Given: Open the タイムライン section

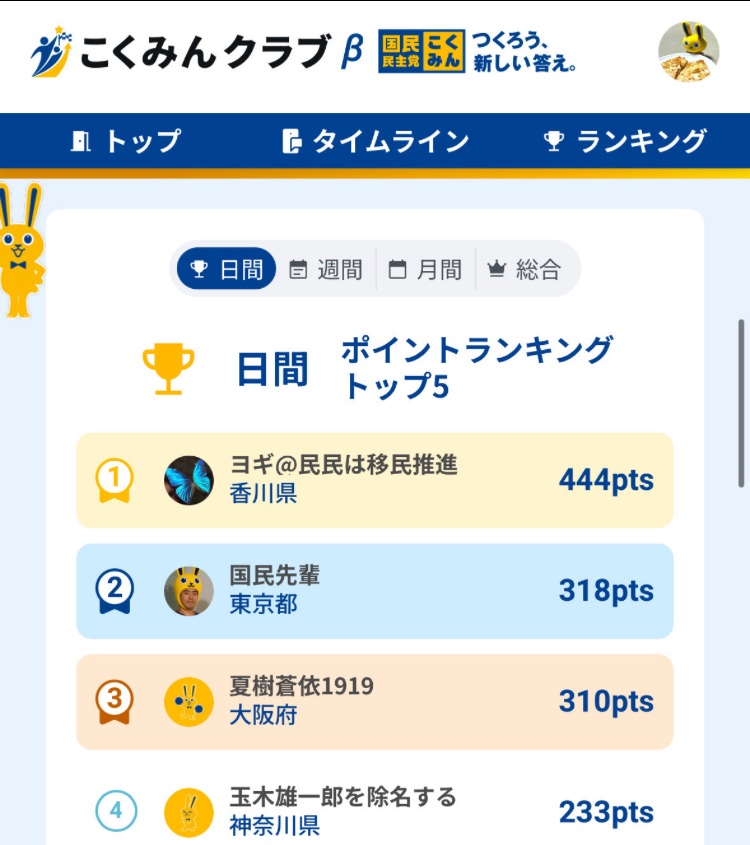Looking at the screenshot, I should pyautogui.click(x=375, y=141).
